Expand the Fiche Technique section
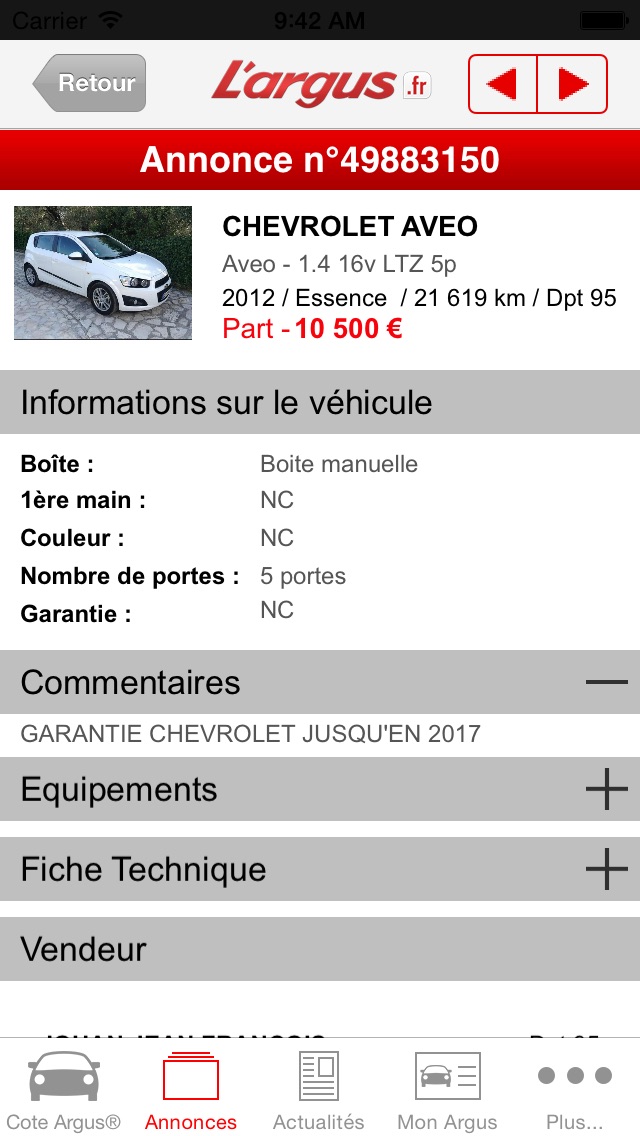Viewport: 640px width, 1136px height. pyautogui.click(x=606, y=869)
